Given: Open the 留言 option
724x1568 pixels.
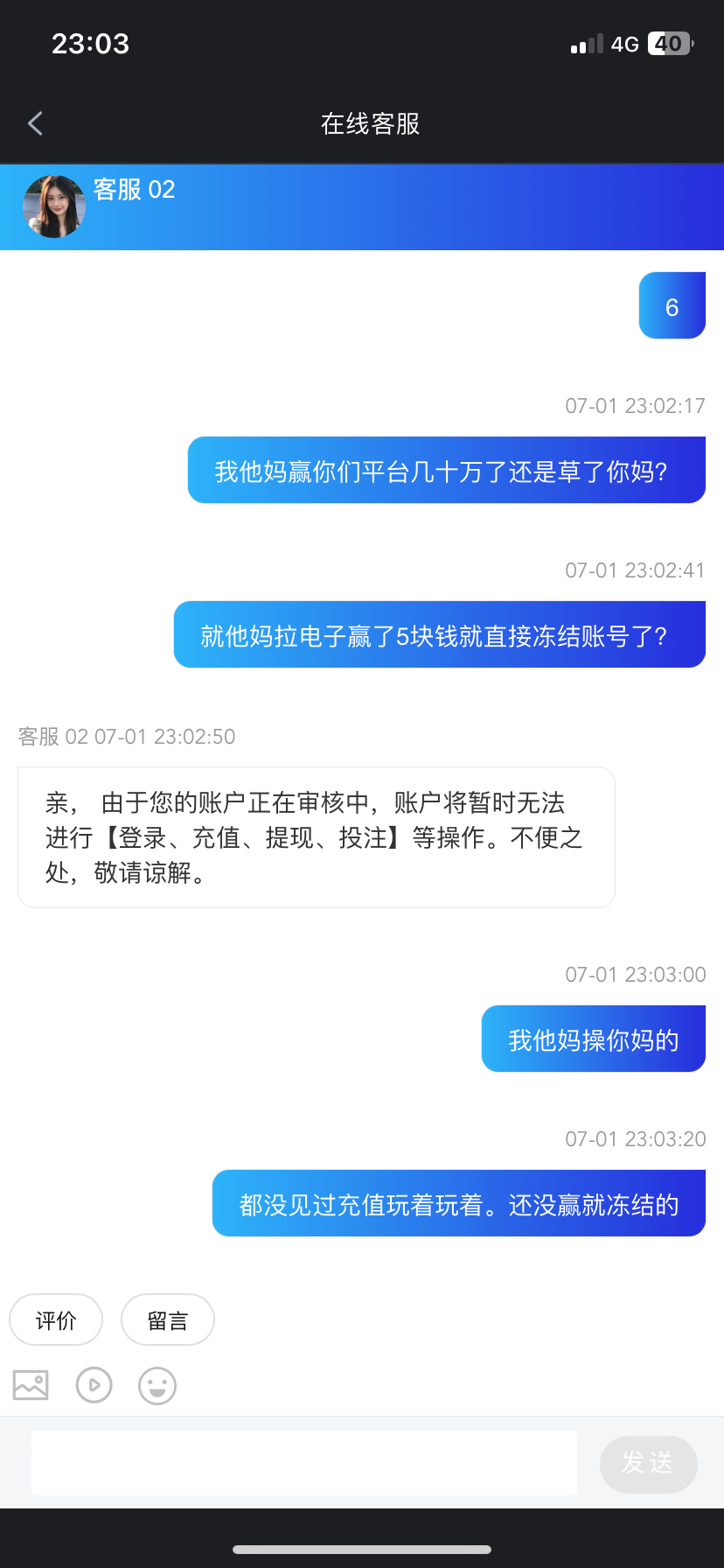Looking at the screenshot, I should pos(168,1319).
